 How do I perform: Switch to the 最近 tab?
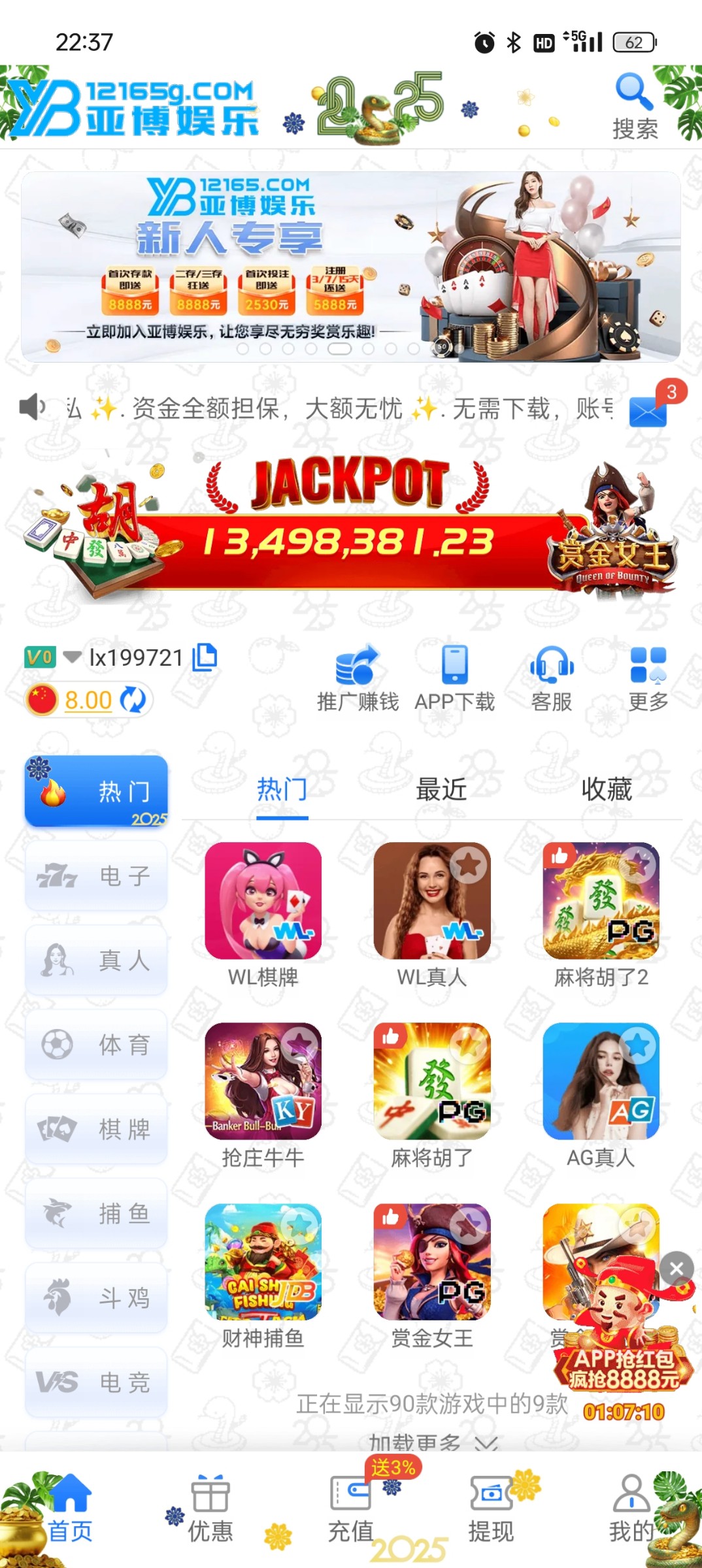click(441, 790)
